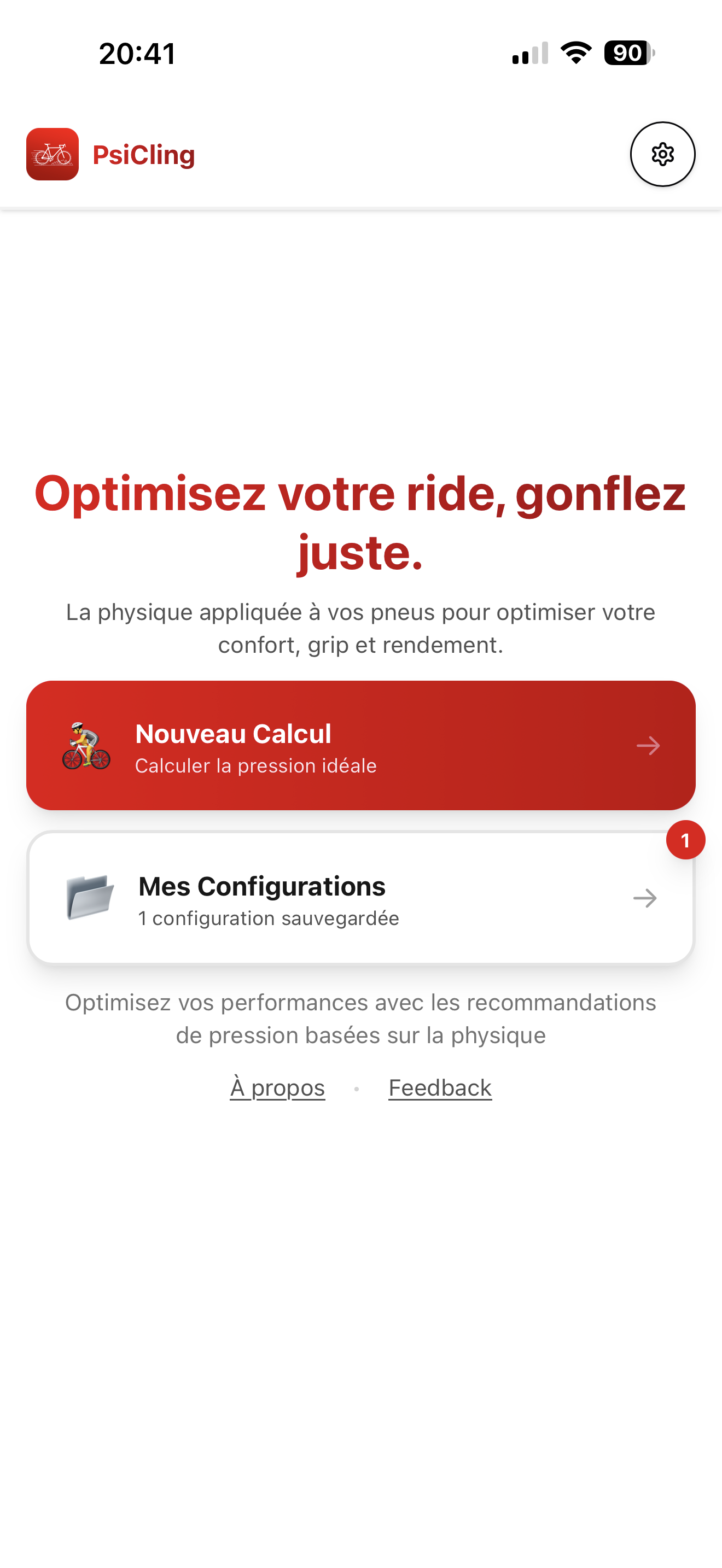Open the settings gear icon
Screen dimensions: 722x1568
coord(663,154)
